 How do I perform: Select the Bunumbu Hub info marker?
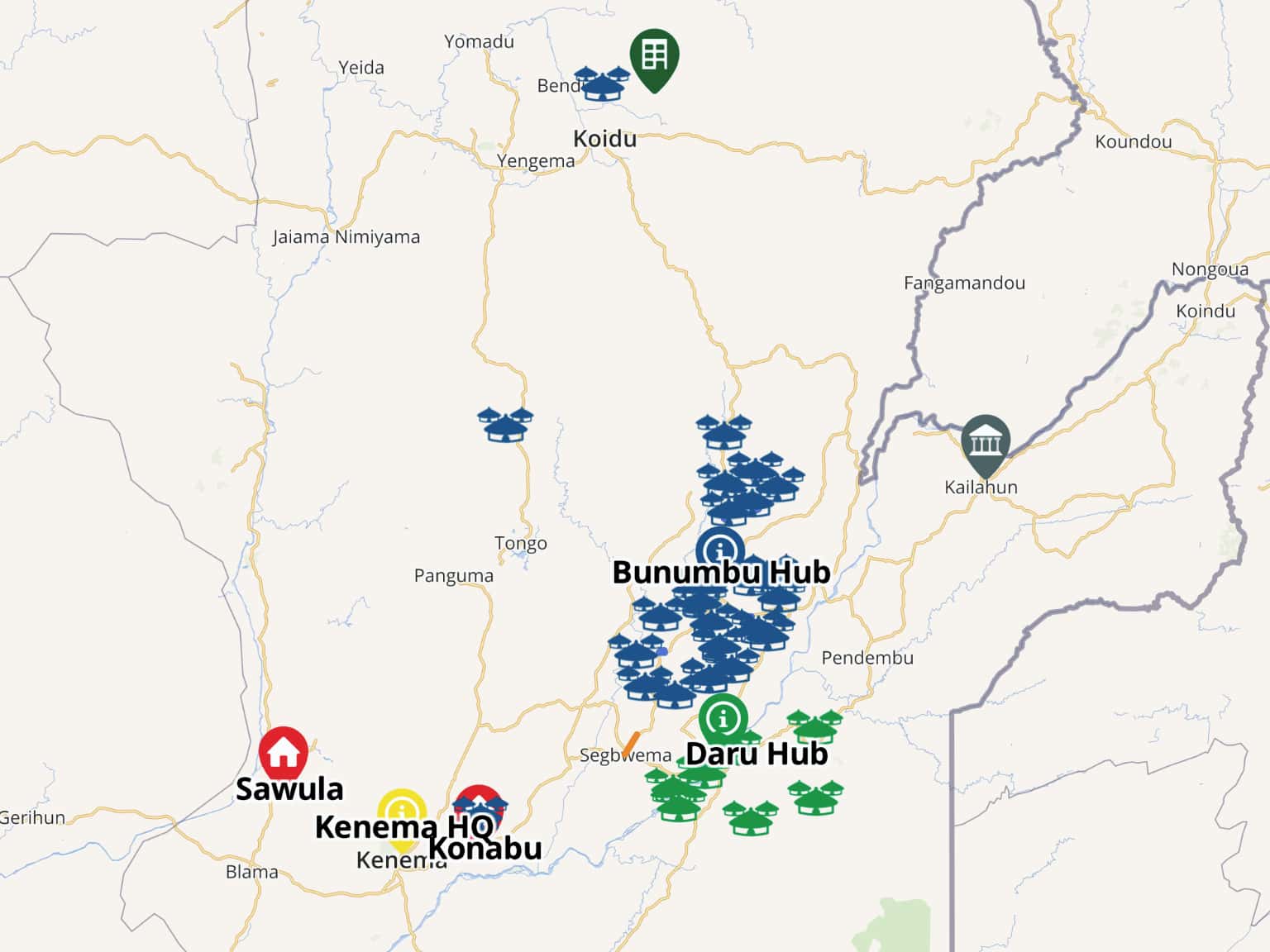pos(720,548)
